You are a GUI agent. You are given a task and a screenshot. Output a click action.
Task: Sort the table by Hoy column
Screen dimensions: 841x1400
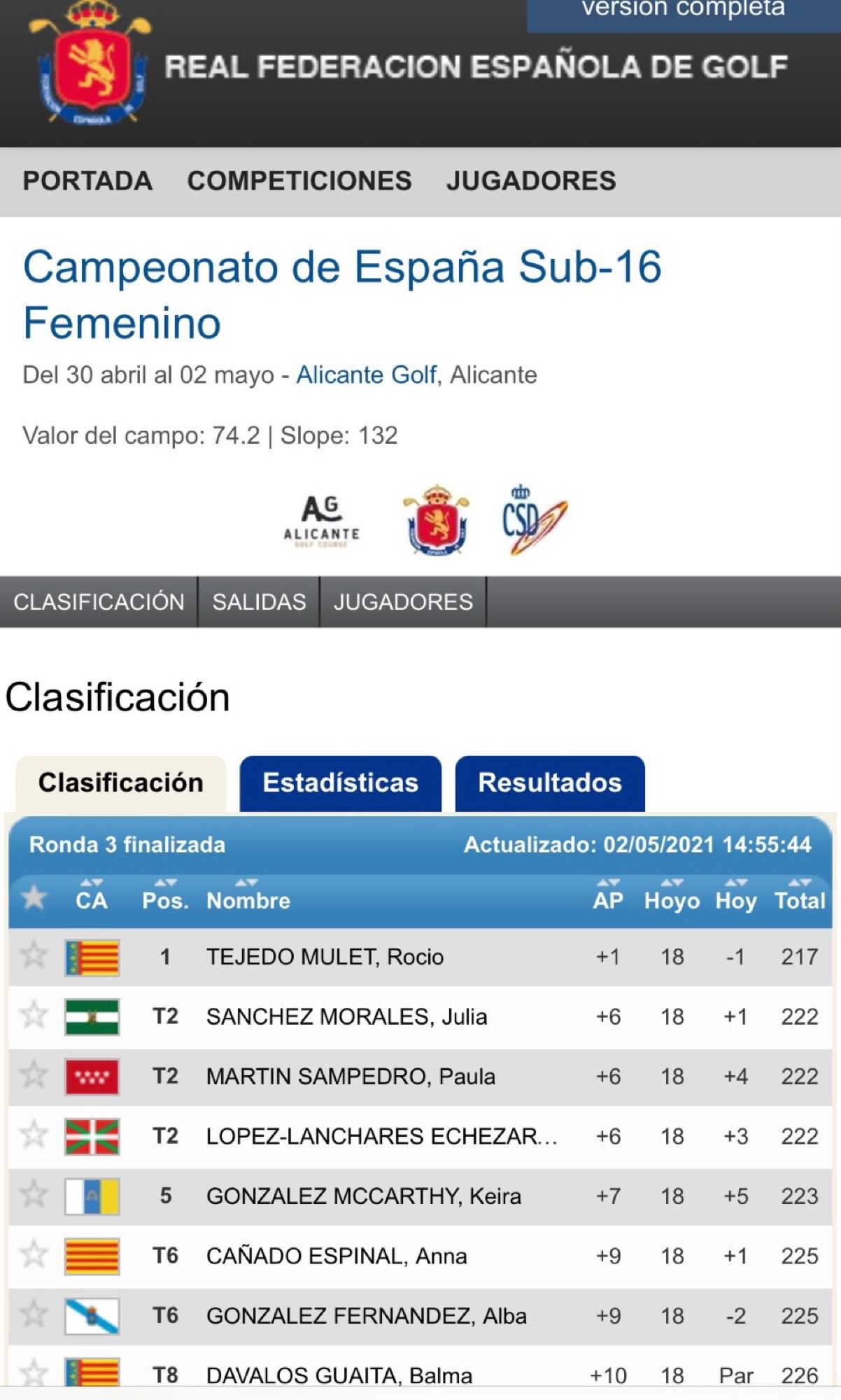pyautogui.click(x=735, y=895)
